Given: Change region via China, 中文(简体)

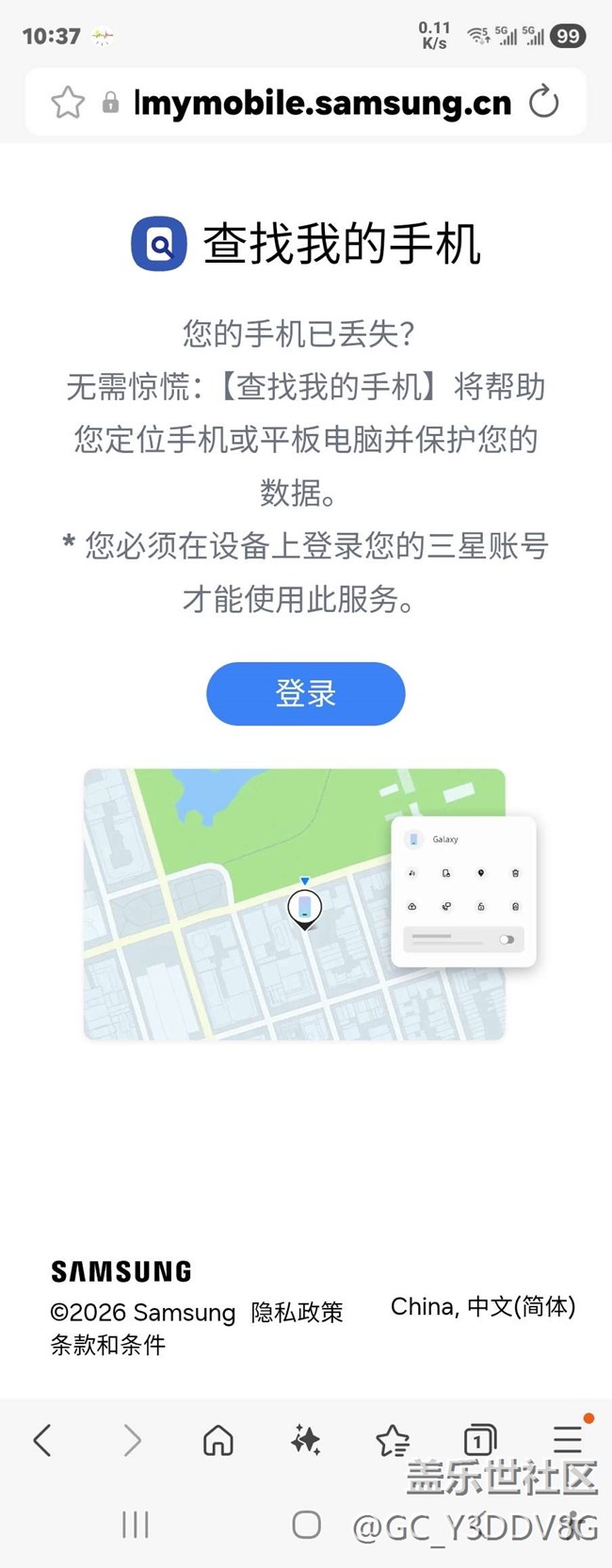Looking at the screenshot, I should tap(482, 1307).
